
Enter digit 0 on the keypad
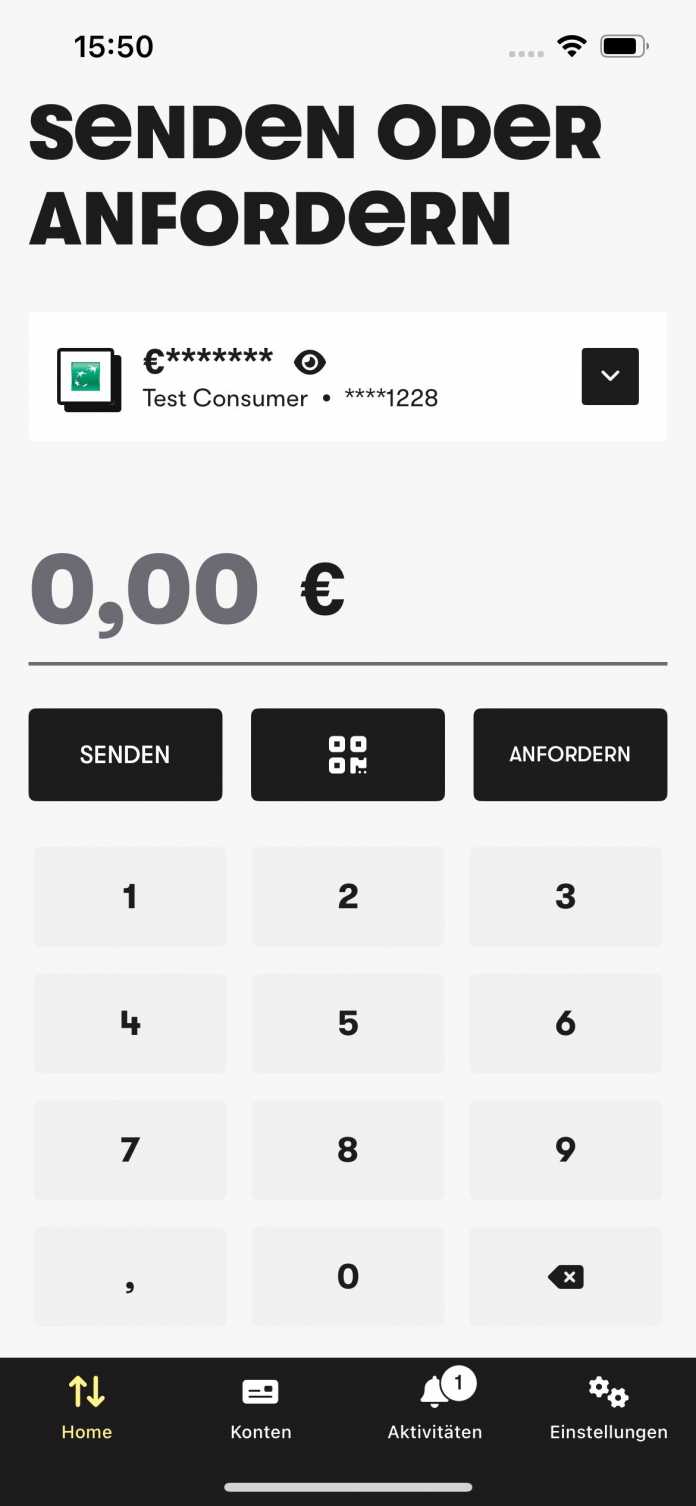[x=348, y=1277]
